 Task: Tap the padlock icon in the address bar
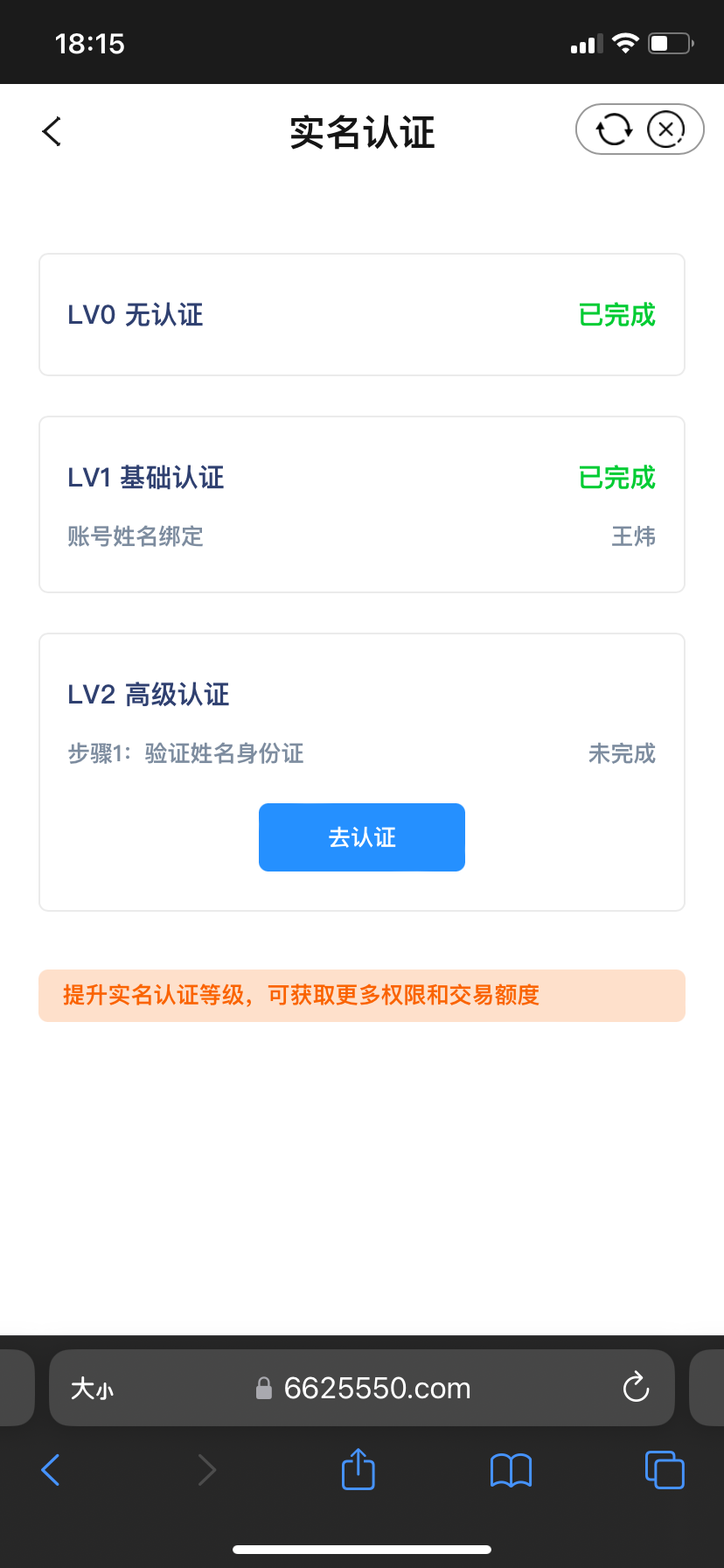pos(264,1388)
